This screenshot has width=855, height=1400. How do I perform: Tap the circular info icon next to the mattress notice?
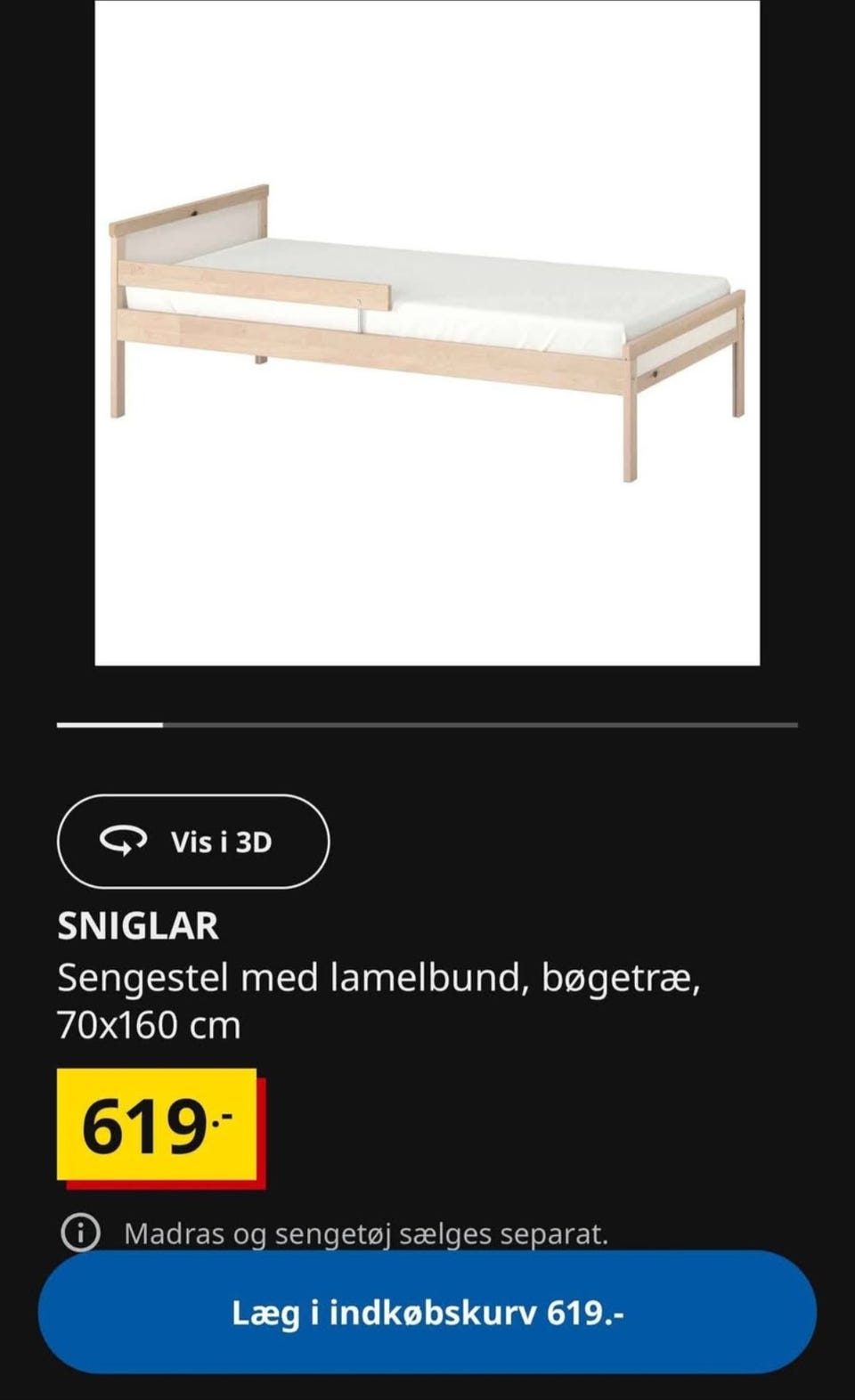pyautogui.click(x=82, y=1234)
